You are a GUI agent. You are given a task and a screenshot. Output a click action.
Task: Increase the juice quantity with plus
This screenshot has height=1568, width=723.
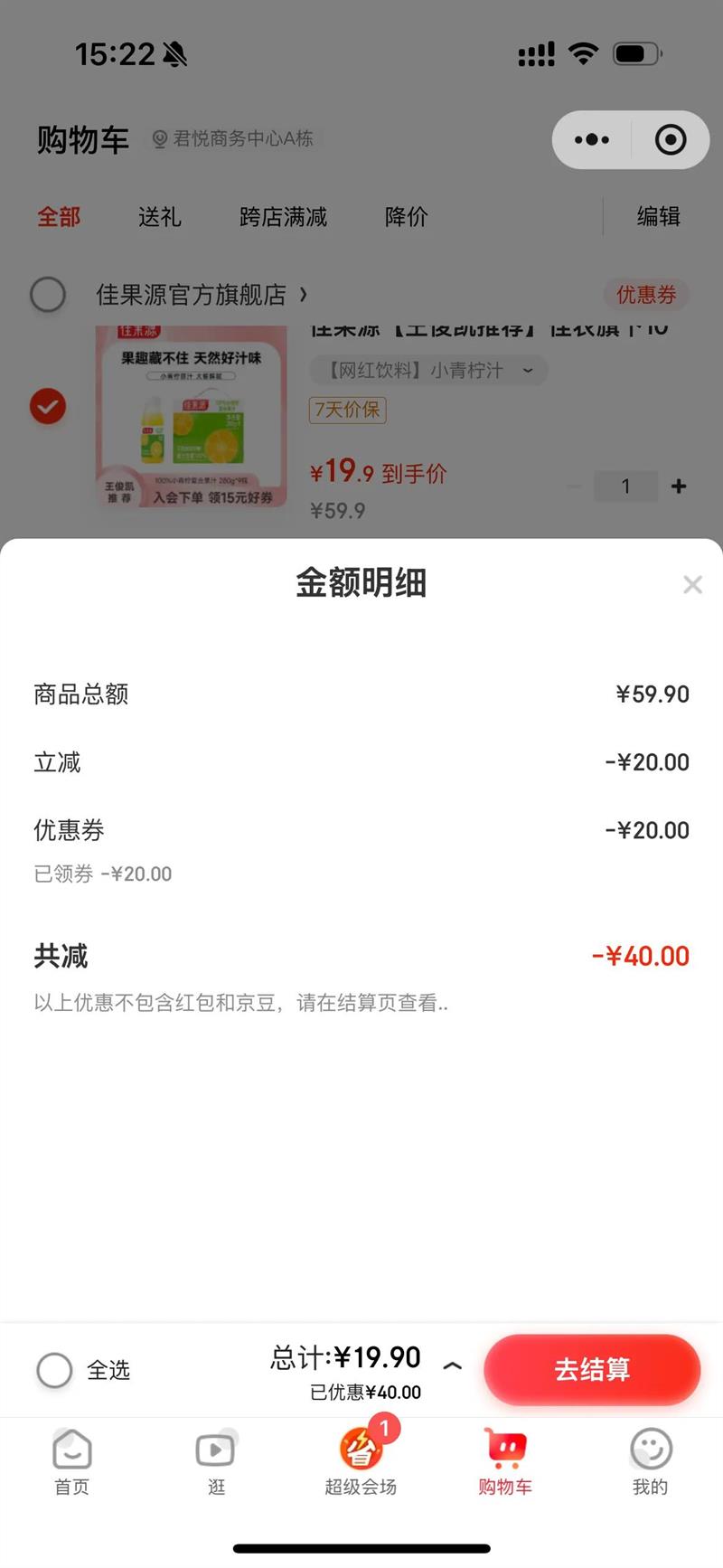[679, 486]
